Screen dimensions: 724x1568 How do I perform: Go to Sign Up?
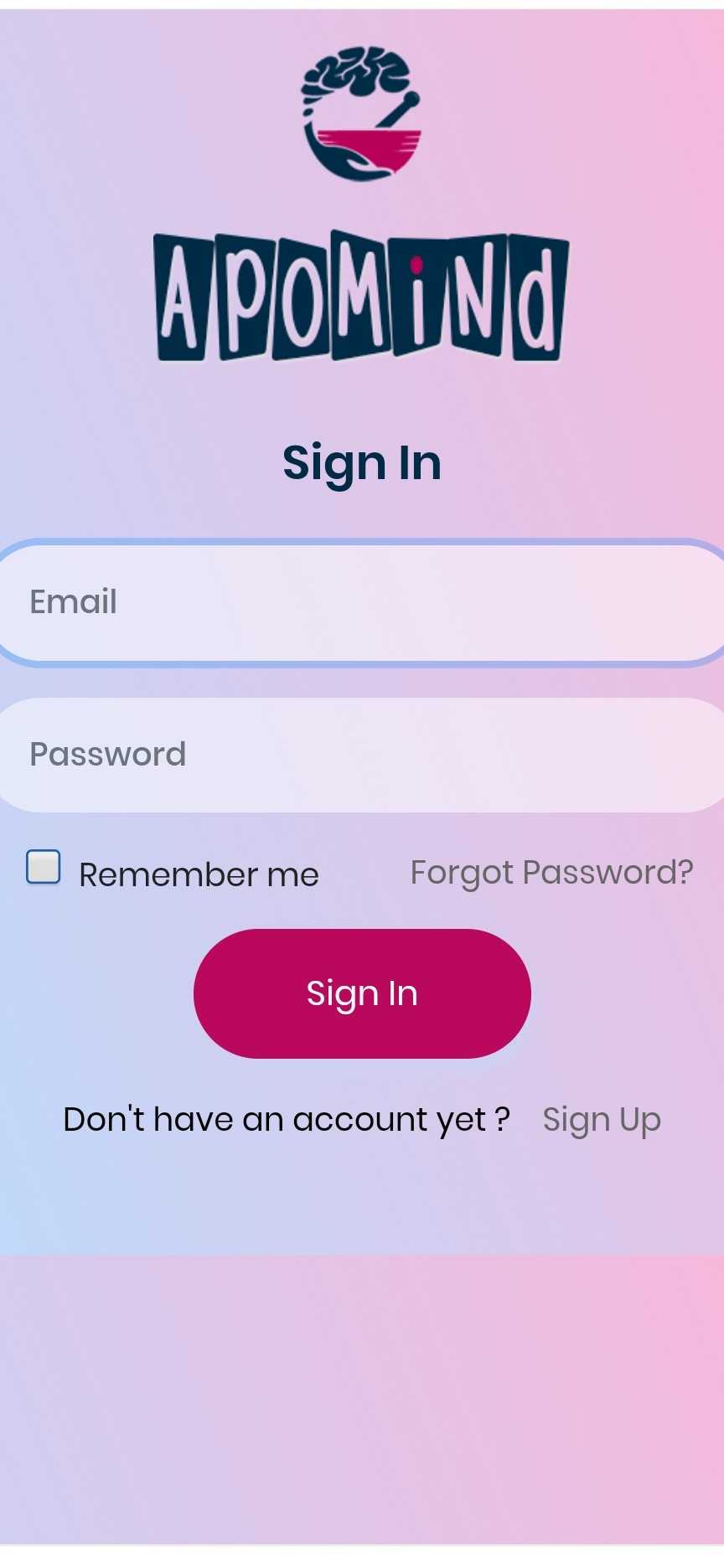pos(602,1120)
